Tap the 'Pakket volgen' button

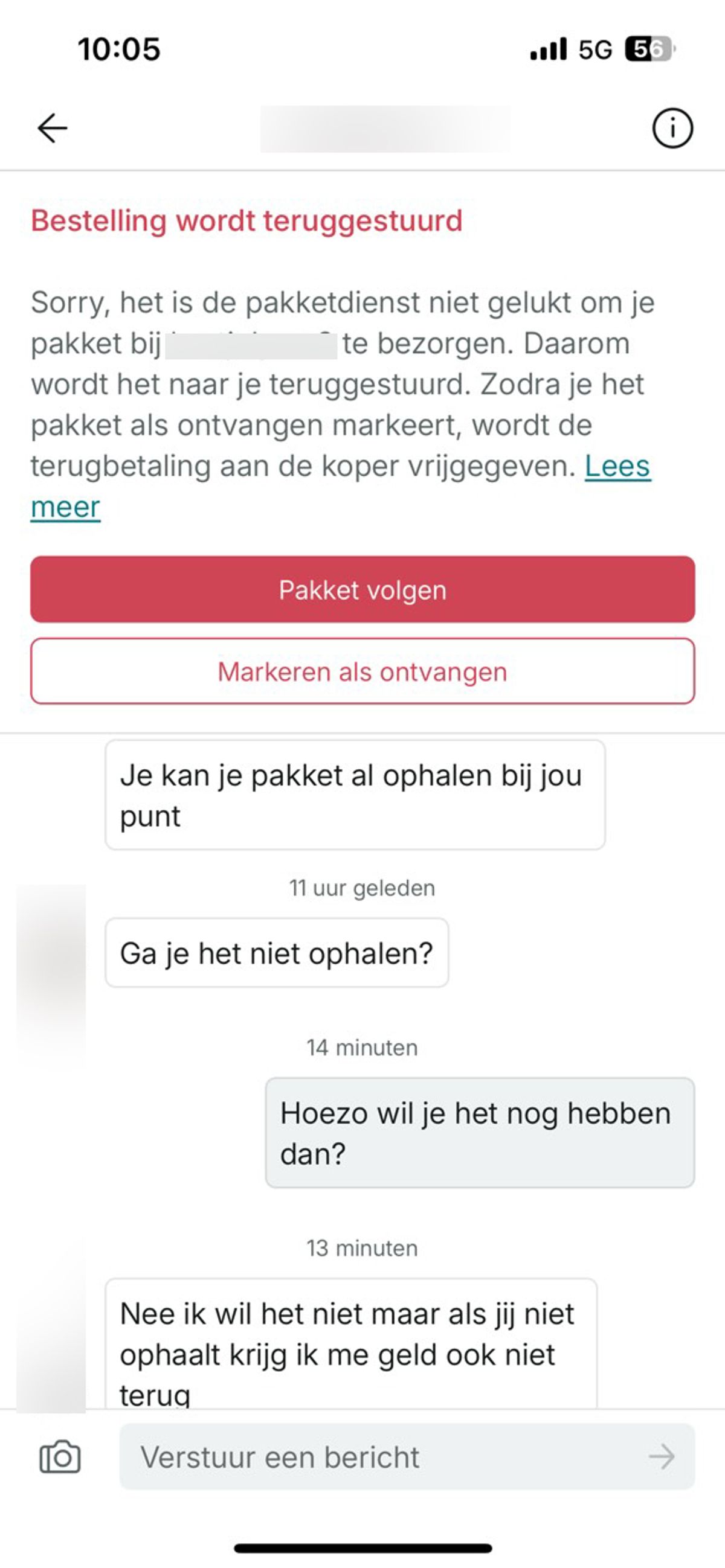pos(362,589)
